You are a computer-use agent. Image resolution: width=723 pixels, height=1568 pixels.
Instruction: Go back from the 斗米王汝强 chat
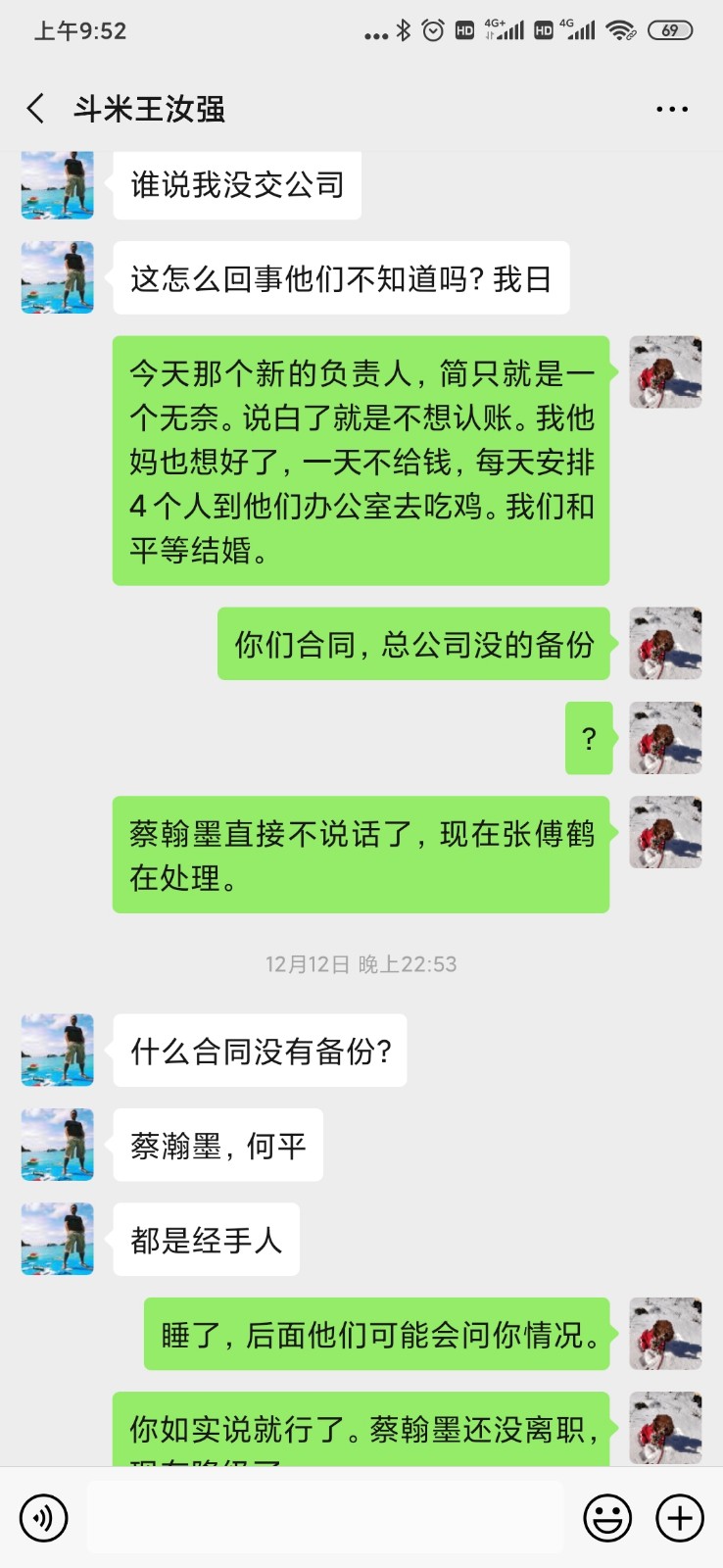(x=36, y=109)
